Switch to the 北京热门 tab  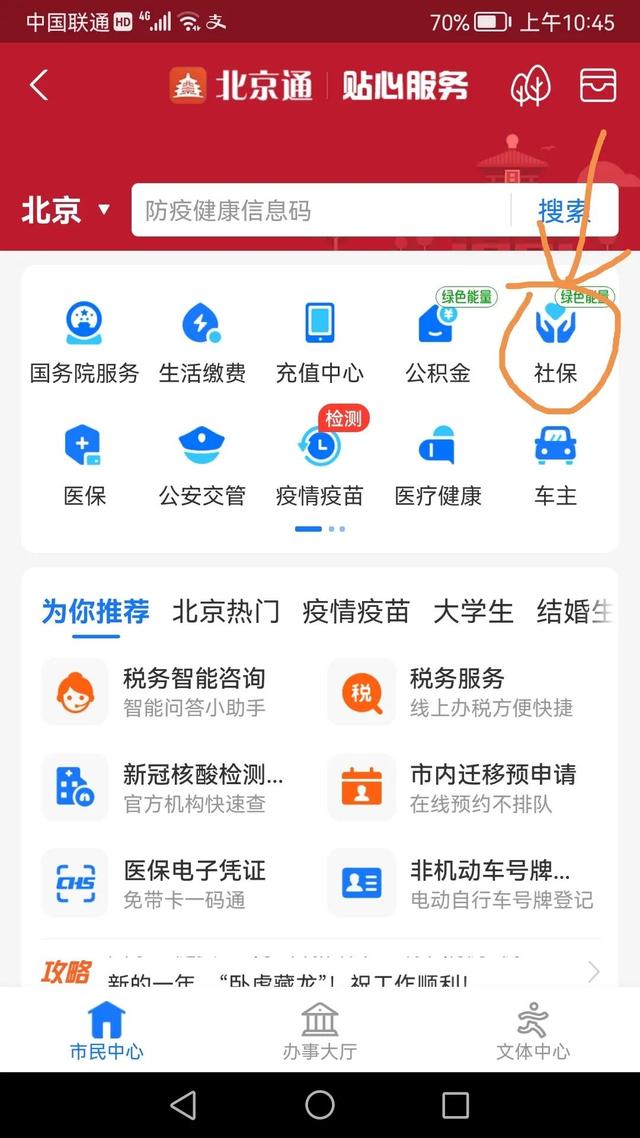(x=226, y=612)
